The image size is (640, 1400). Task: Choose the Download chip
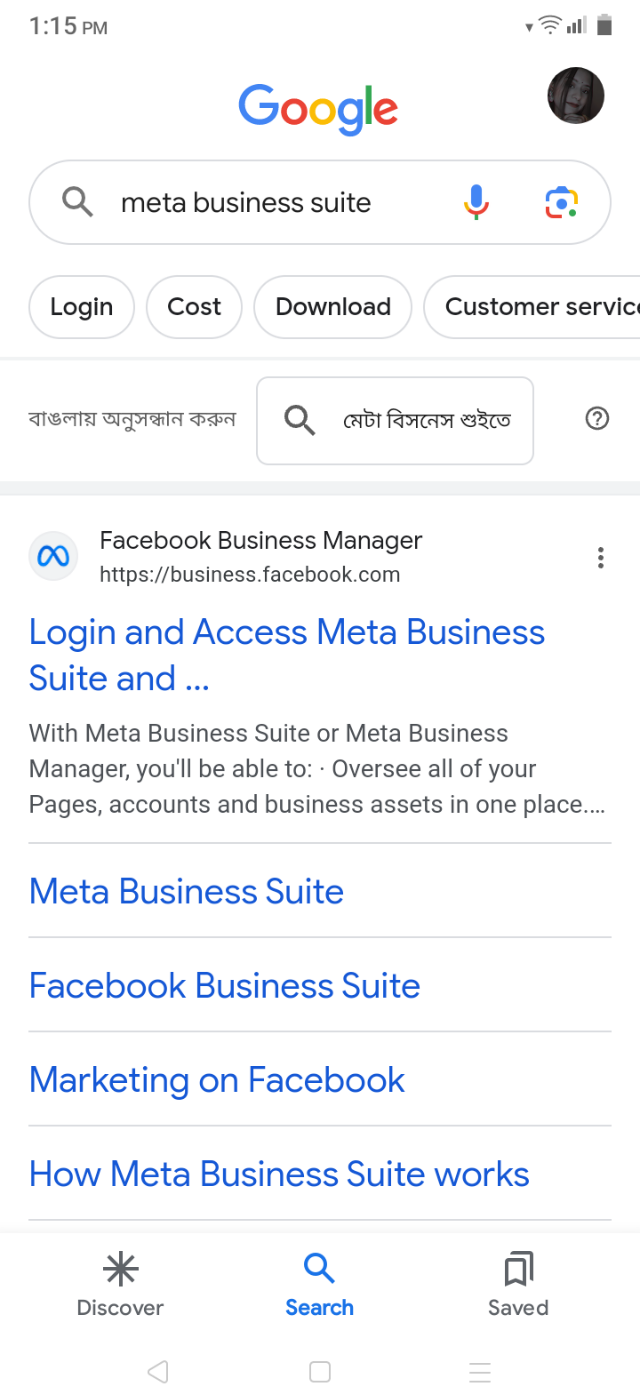coord(333,307)
